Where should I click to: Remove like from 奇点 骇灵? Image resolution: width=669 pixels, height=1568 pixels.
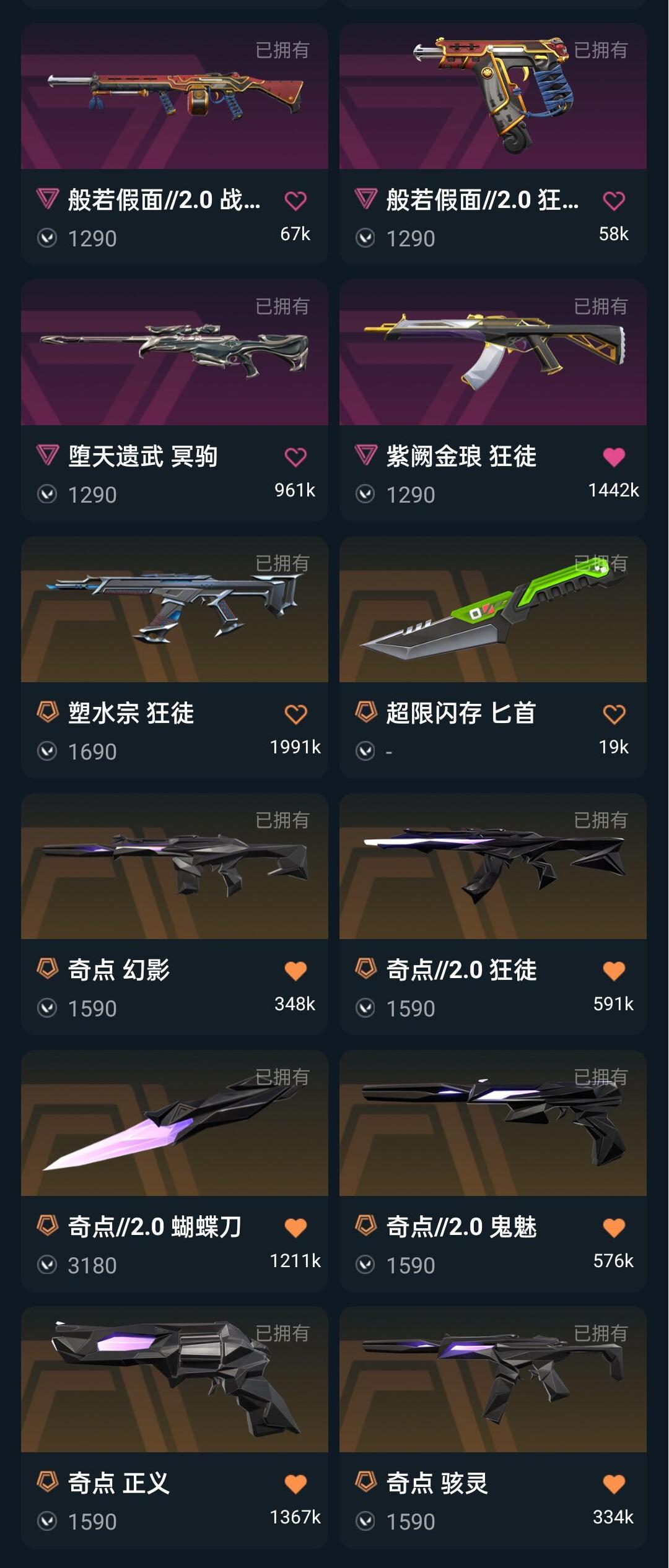point(614,1484)
